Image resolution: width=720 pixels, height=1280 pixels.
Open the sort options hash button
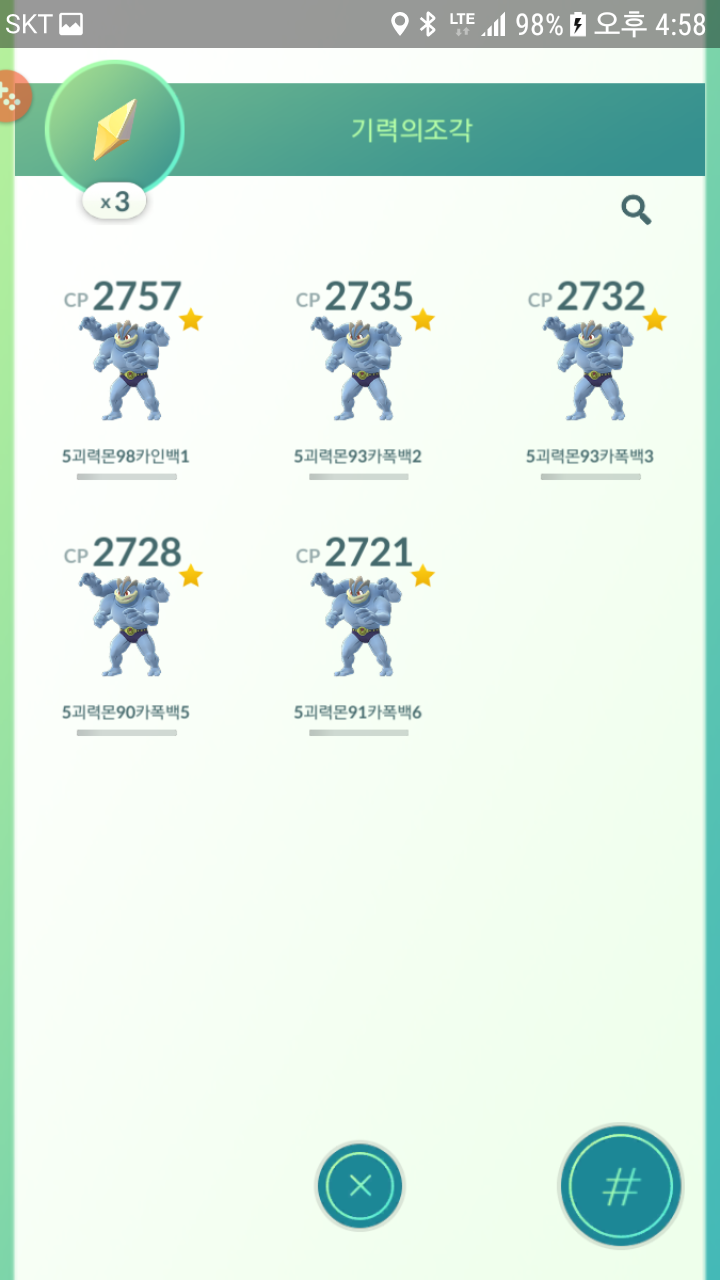pyautogui.click(x=620, y=1186)
